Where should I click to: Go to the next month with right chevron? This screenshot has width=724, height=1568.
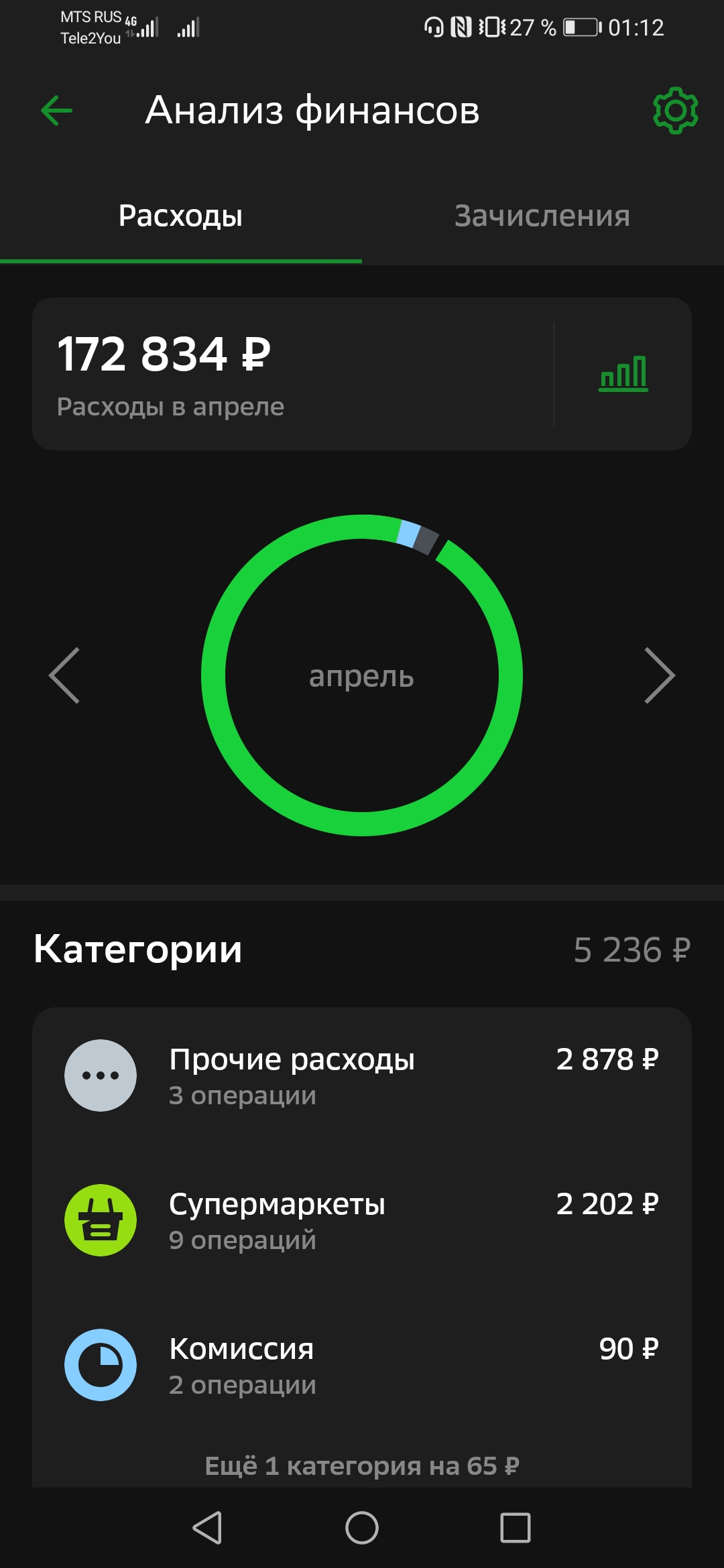[x=660, y=675]
